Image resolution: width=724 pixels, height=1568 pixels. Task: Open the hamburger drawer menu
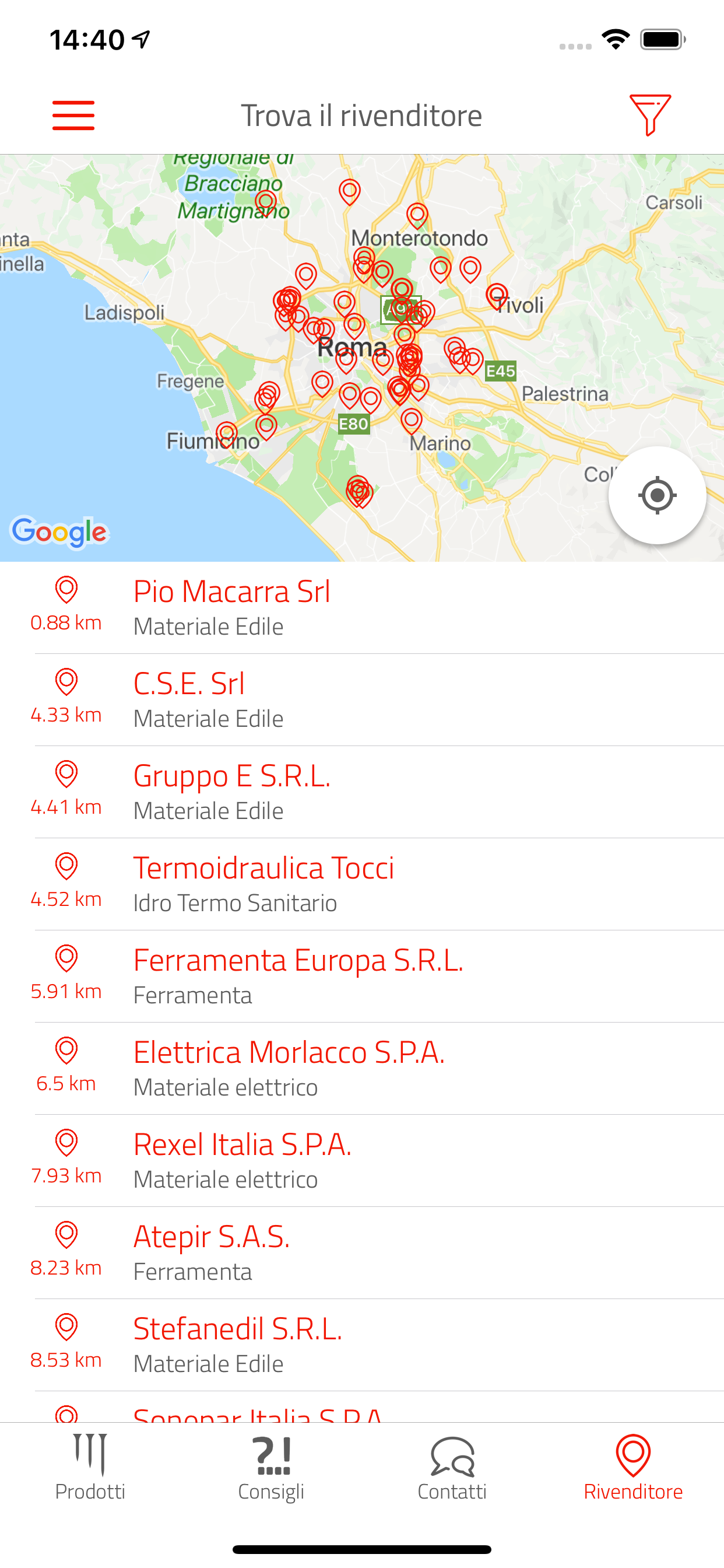pos(73,115)
